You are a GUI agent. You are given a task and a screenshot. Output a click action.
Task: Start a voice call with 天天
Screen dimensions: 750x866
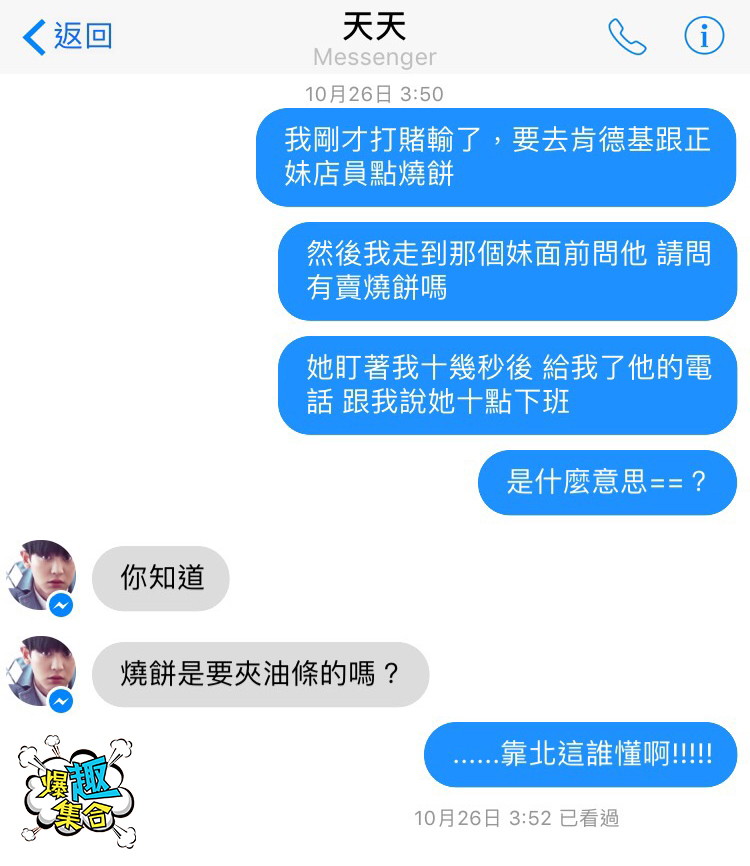point(627,37)
